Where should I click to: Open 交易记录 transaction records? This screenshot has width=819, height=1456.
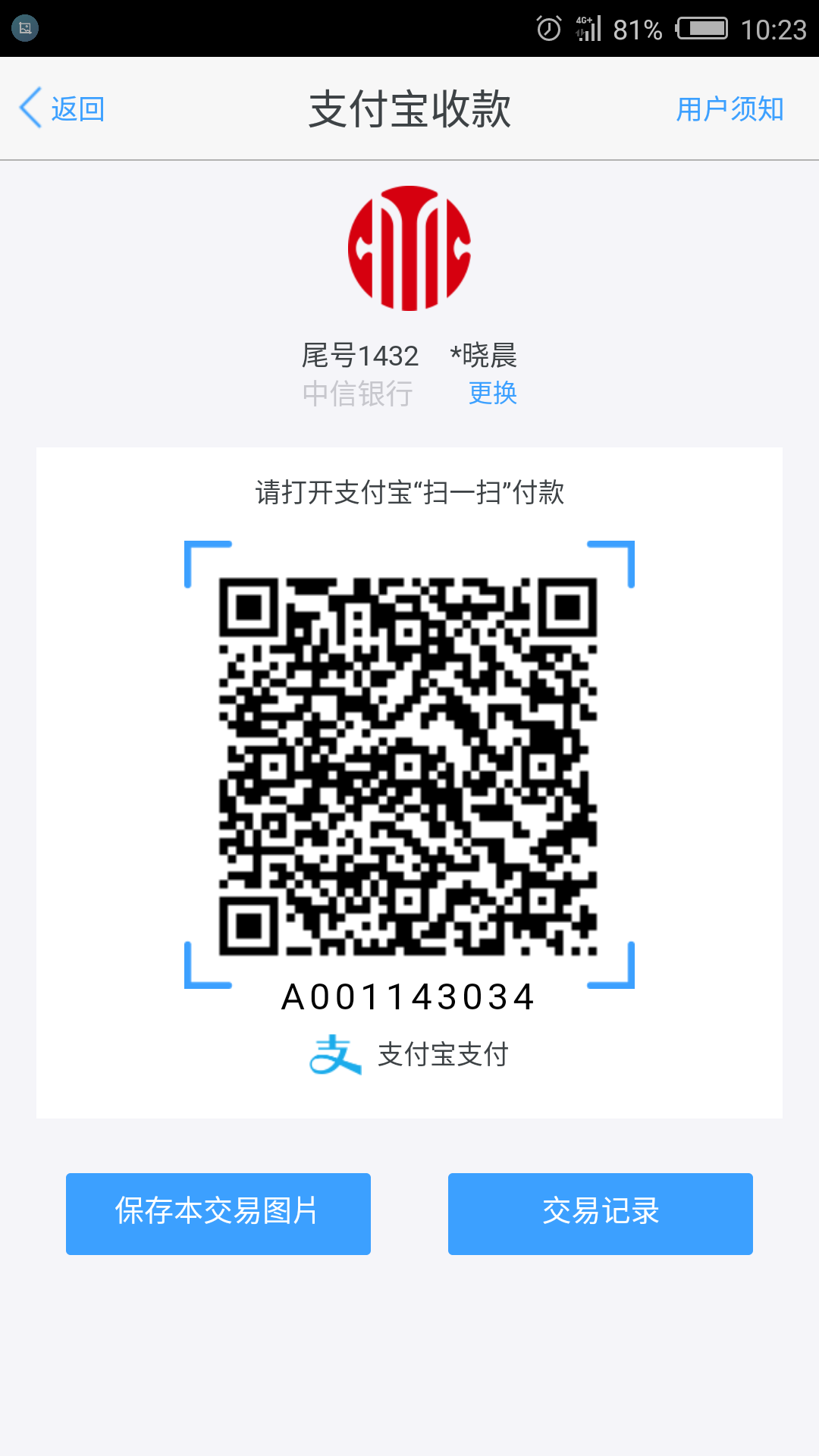point(601,1213)
